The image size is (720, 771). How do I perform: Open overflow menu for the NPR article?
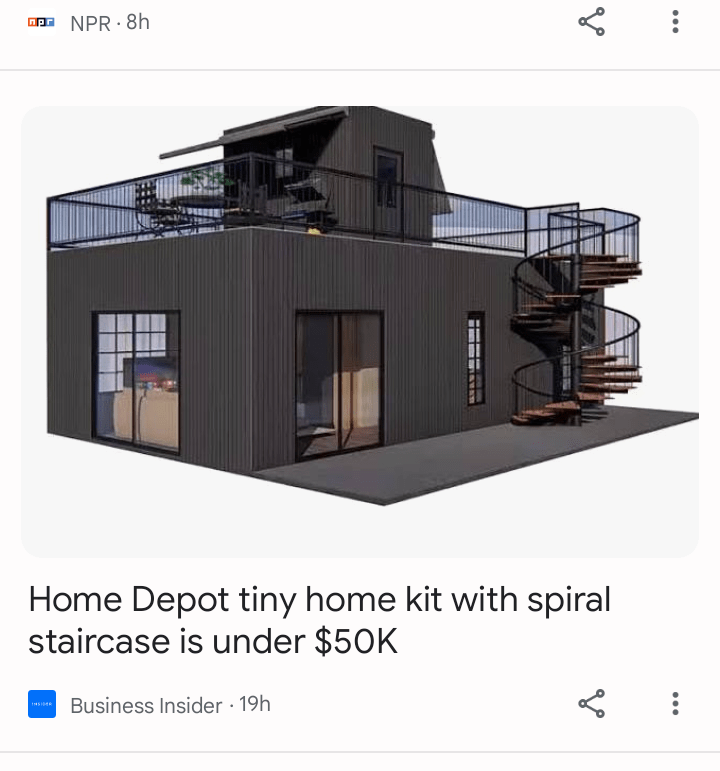coord(676,22)
